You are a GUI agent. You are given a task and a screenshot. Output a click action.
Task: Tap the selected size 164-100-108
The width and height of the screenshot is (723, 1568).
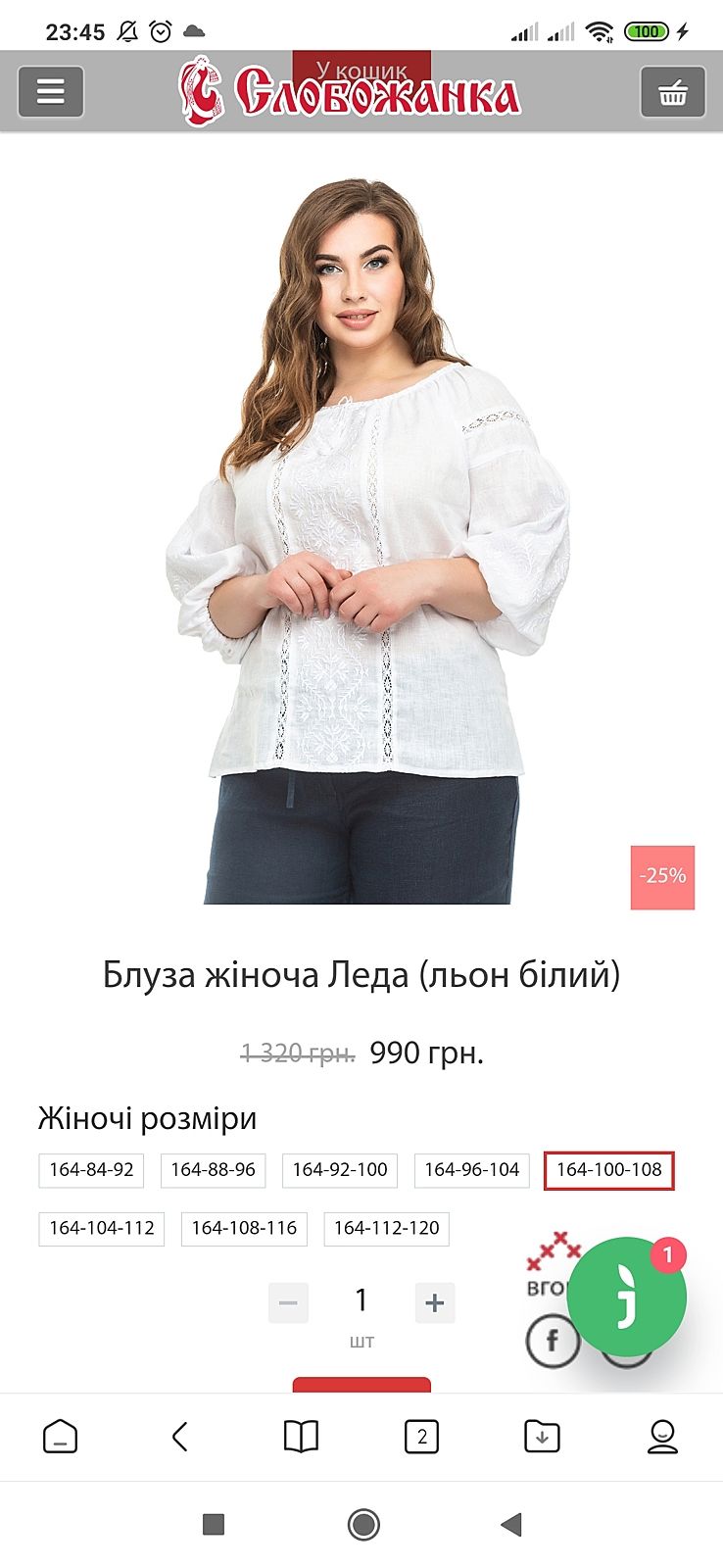coord(608,1170)
